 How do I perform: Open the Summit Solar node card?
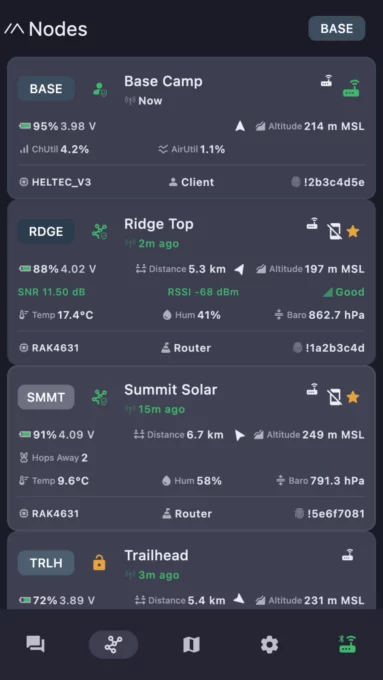(x=191, y=448)
